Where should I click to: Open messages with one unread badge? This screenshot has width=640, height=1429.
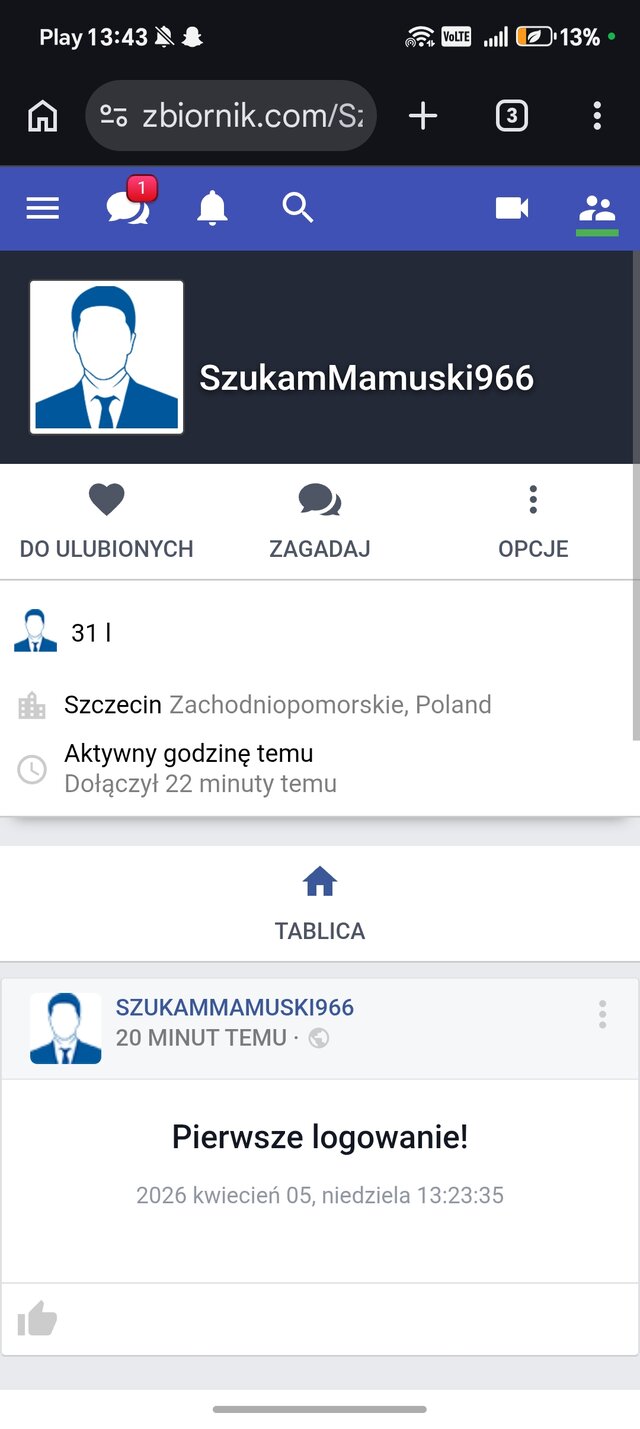pos(128,206)
